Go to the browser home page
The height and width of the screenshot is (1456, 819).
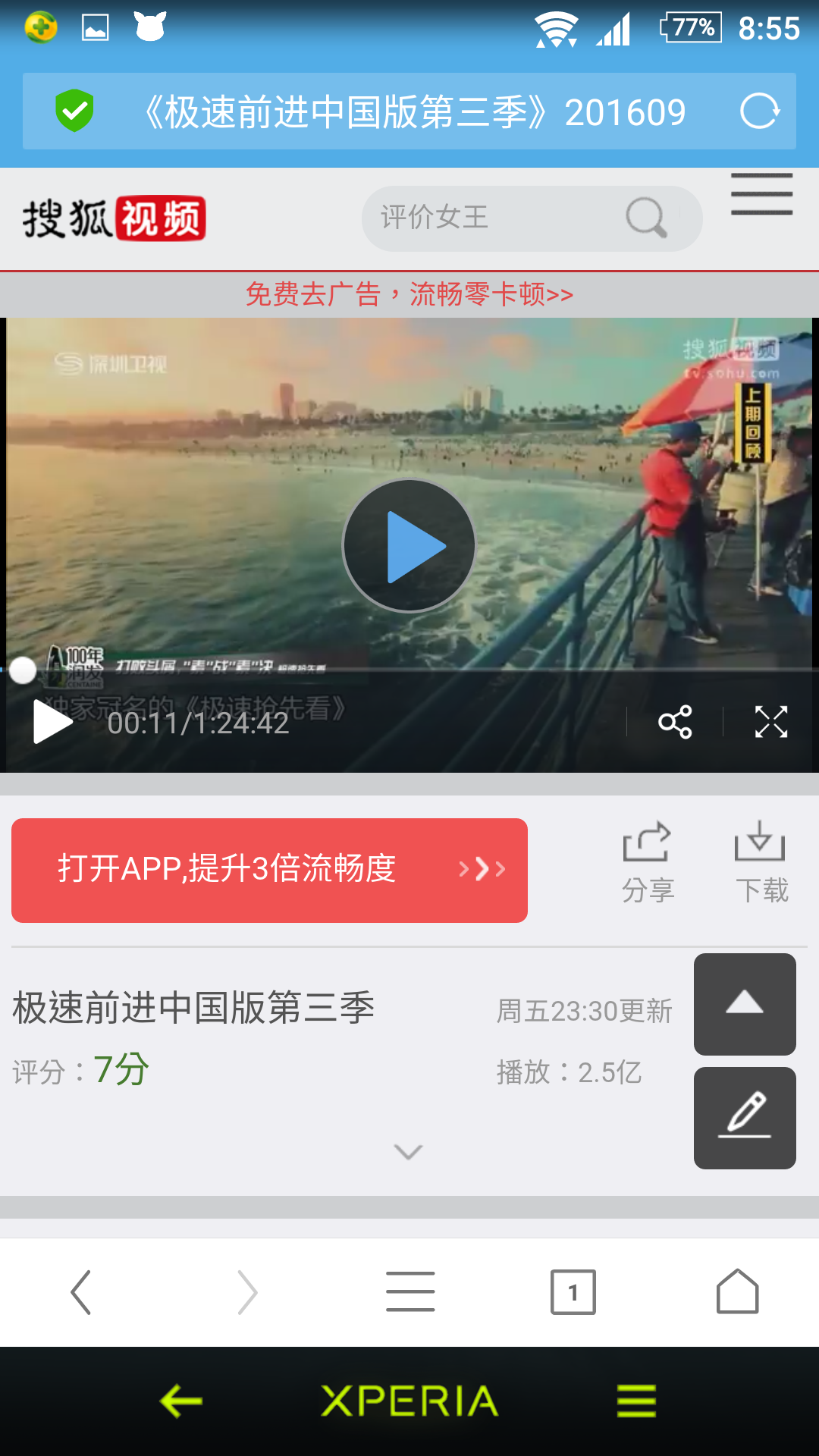(737, 1292)
